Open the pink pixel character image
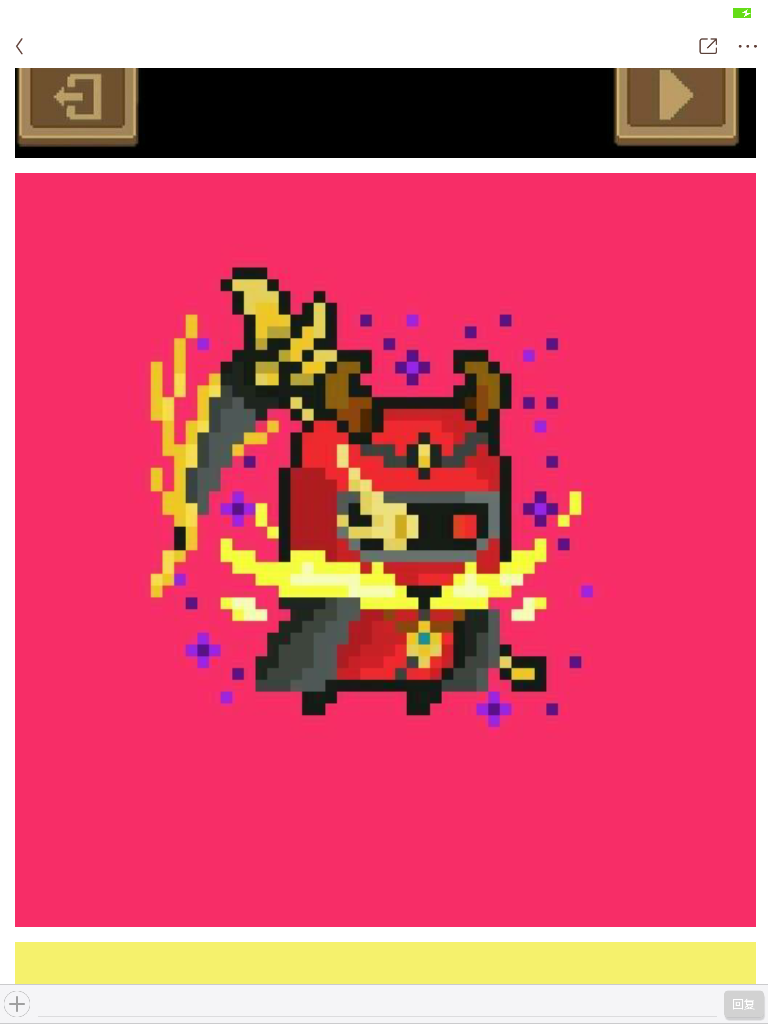Image resolution: width=768 pixels, height=1024 pixels. pos(385,549)
